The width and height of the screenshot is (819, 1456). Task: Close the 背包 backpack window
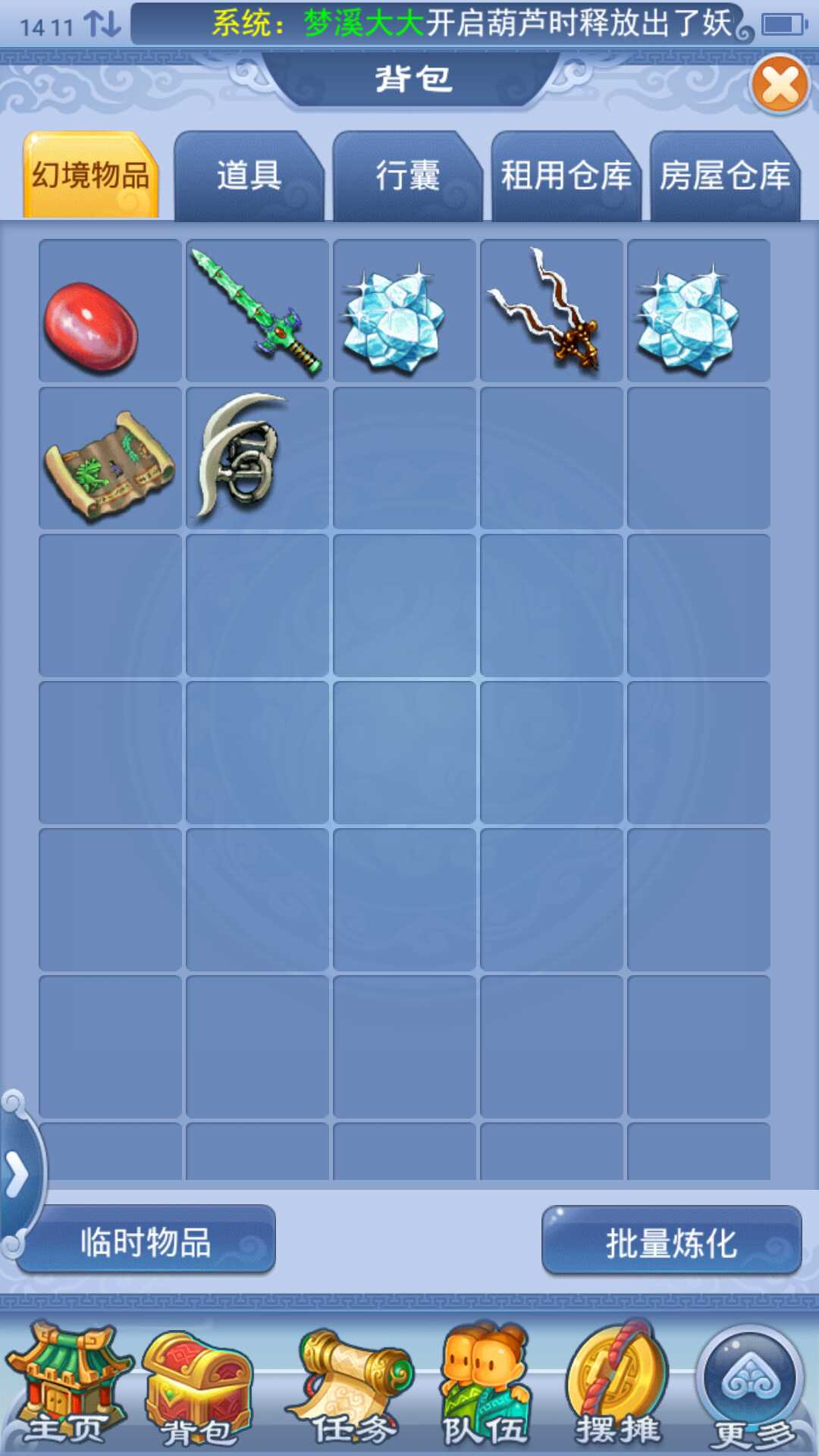pyautogui.click(x=780, y=84)
